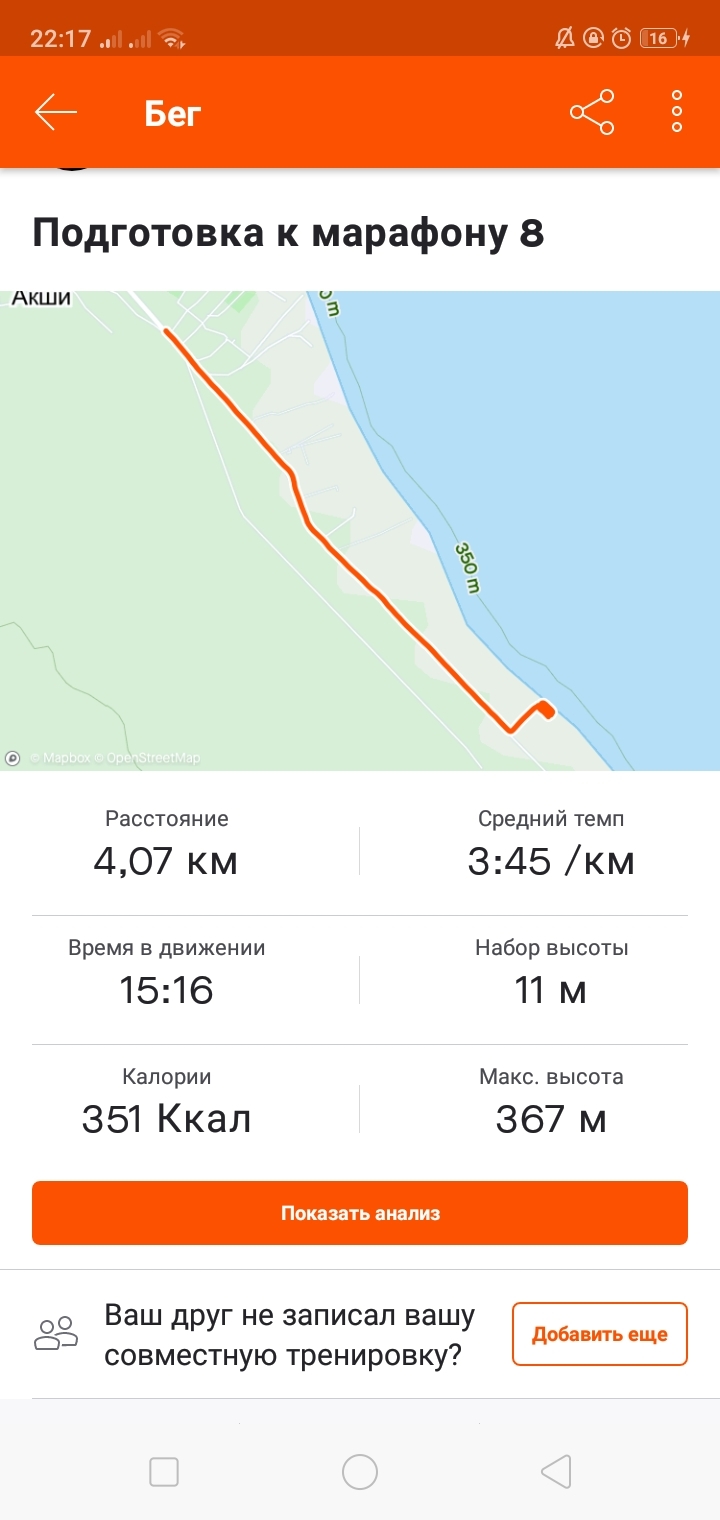Go back using the top arrow
The image size is (720, 1520).
pyautogui.click(x=56, y=113)
